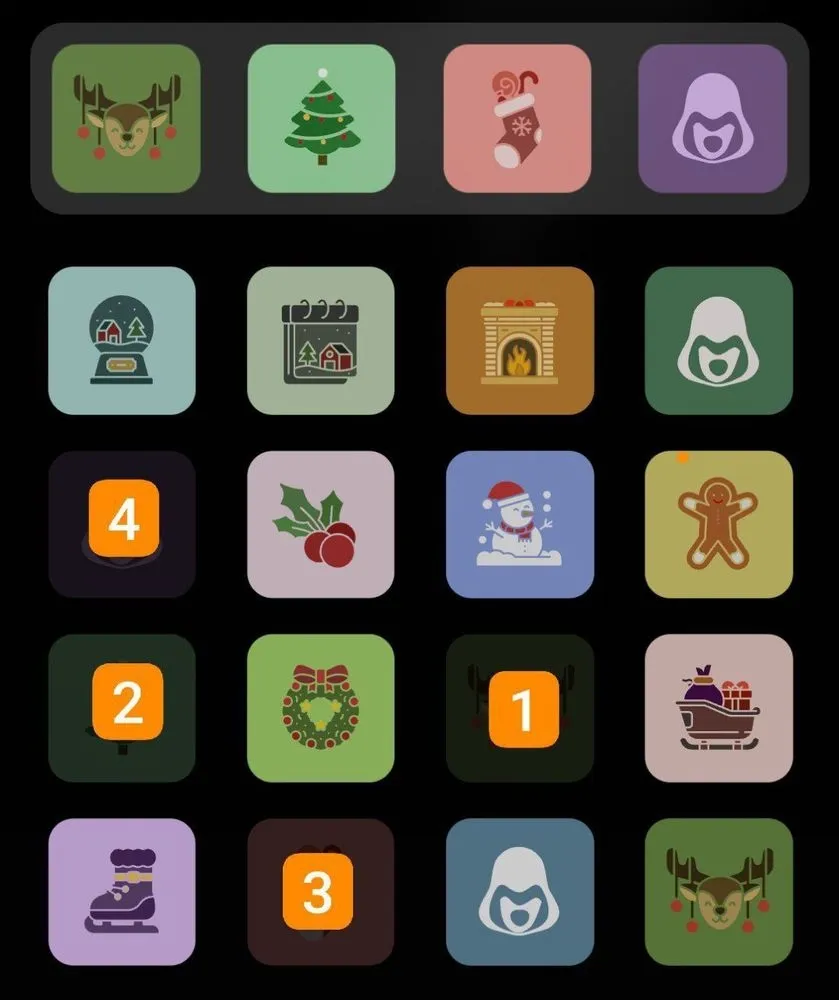Tap the Christmas wreath tile
Image resolution: width=839 pixels, height=1000 pixels.
pos(320,708)
